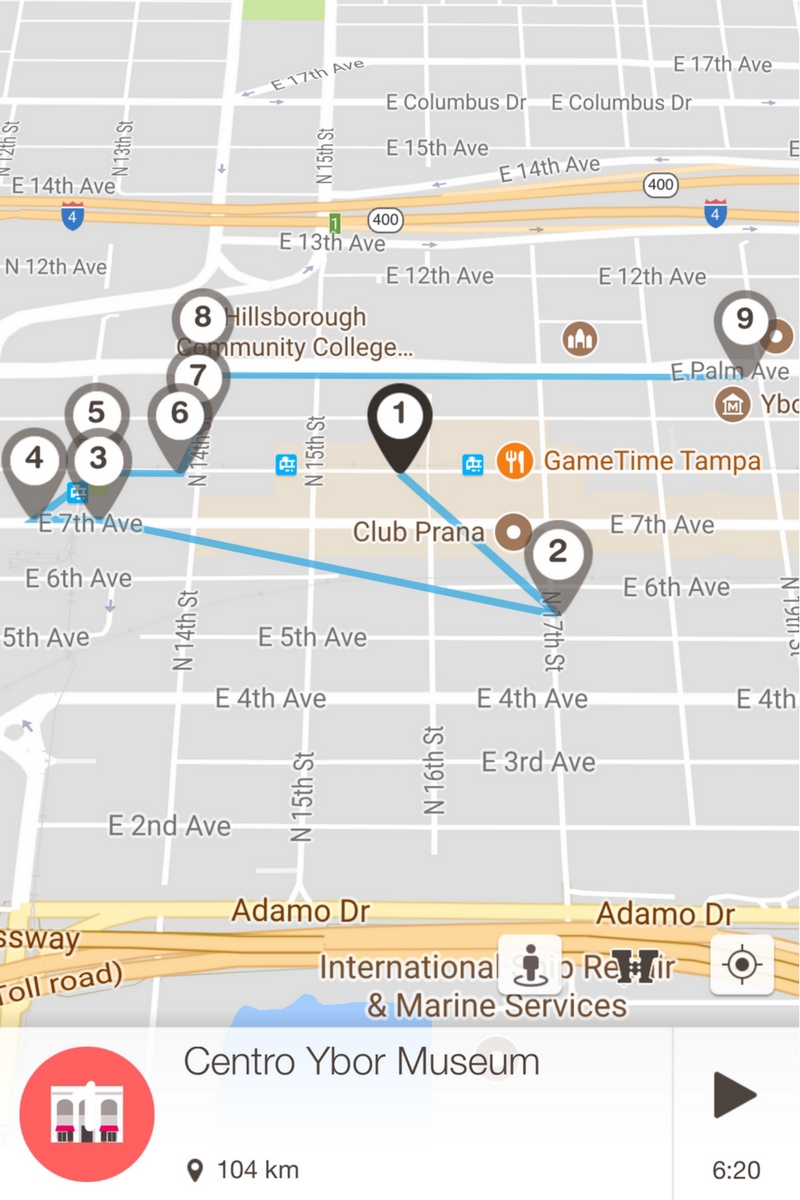
Task: Tap the Club Prana map marker
Action: click(515, 532)
